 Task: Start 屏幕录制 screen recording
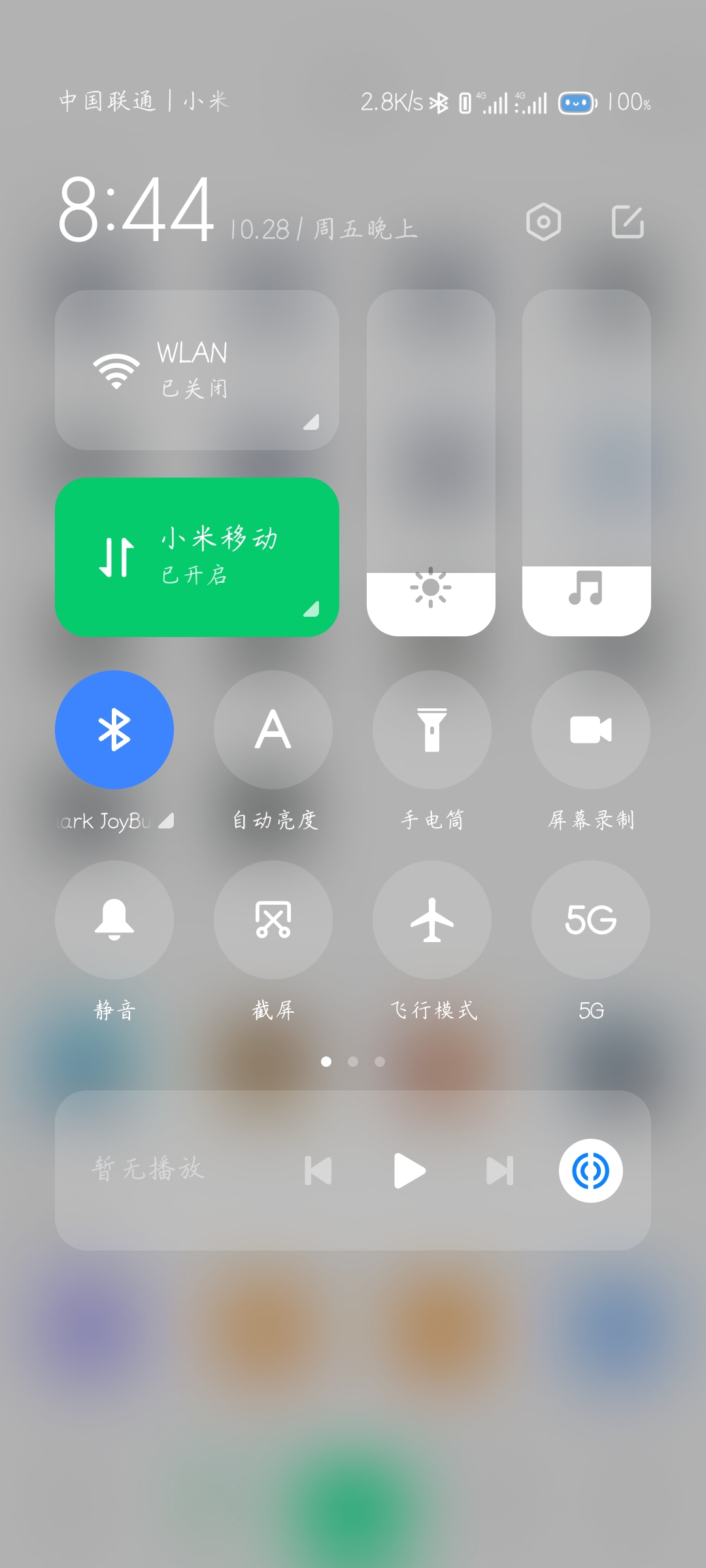[x=591, y=730]
